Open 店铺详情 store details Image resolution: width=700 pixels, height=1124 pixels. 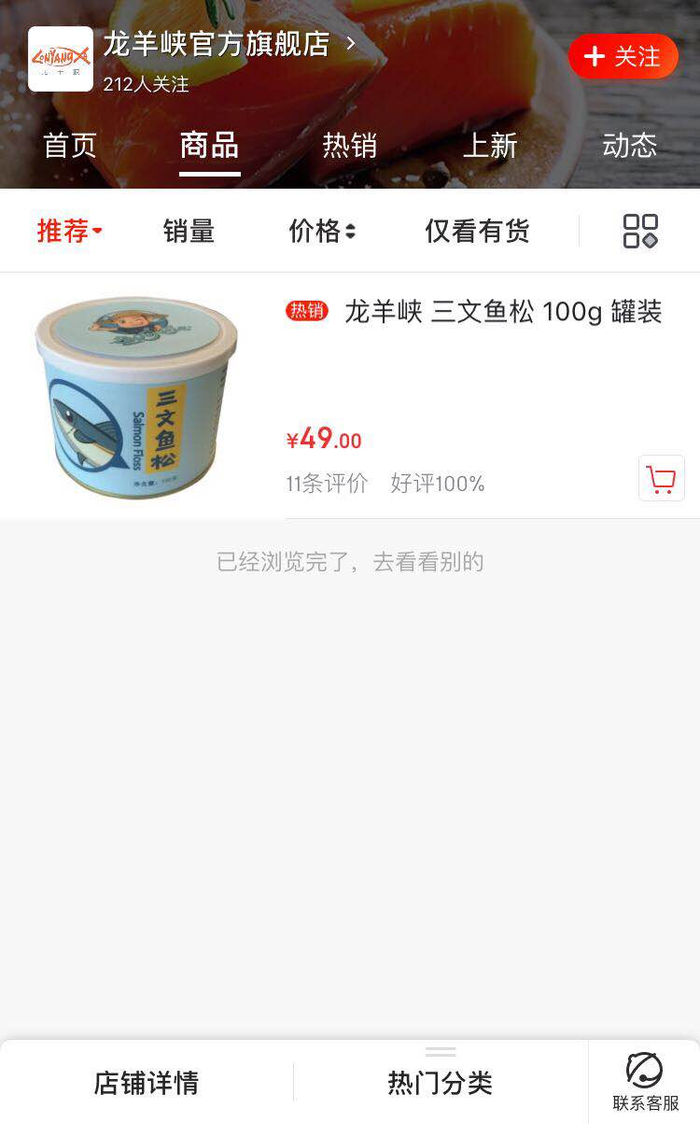146,1083
